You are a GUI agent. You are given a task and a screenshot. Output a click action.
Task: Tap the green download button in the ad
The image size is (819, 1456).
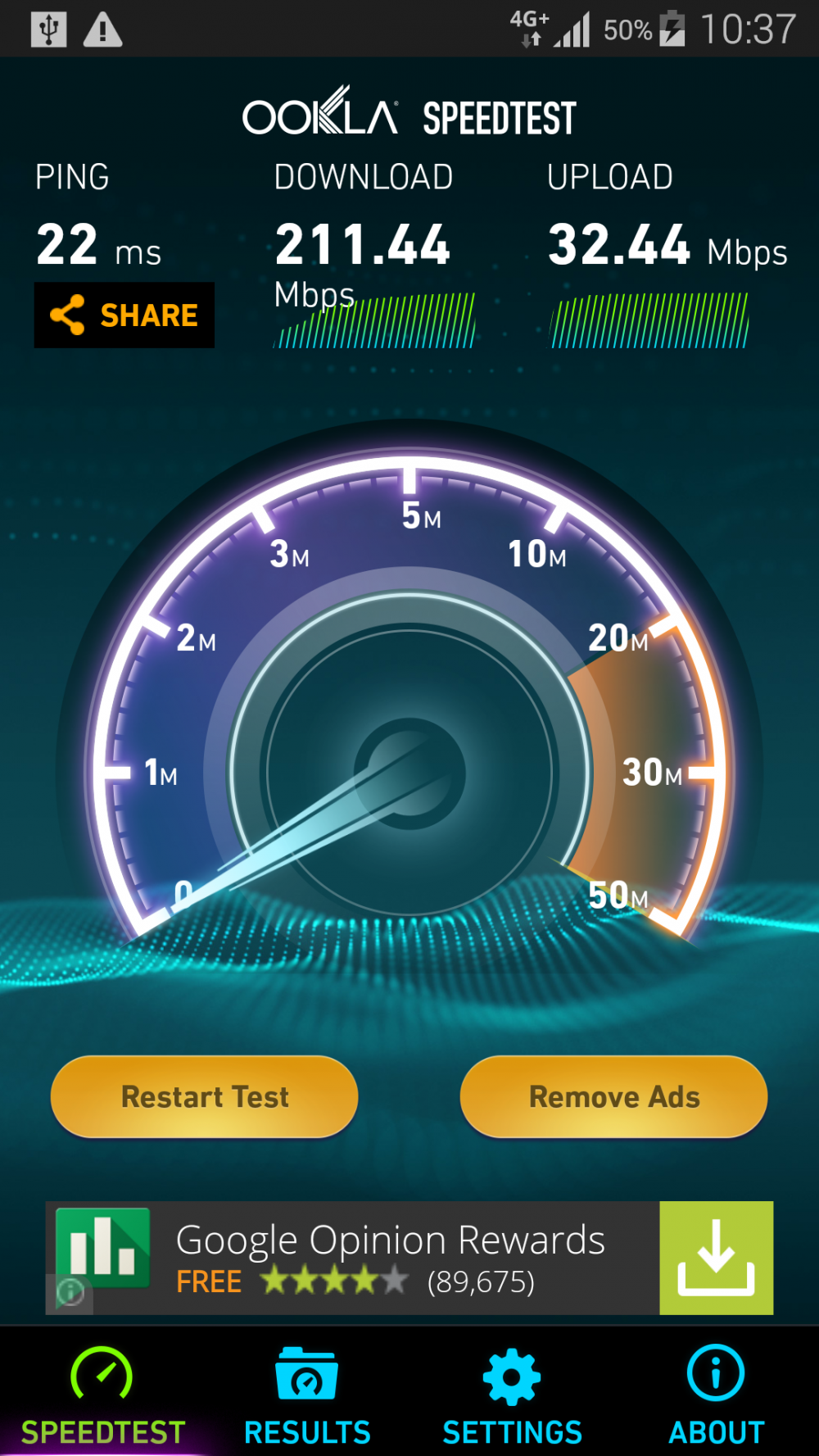pyautogui.click(x=716, y=1258)
